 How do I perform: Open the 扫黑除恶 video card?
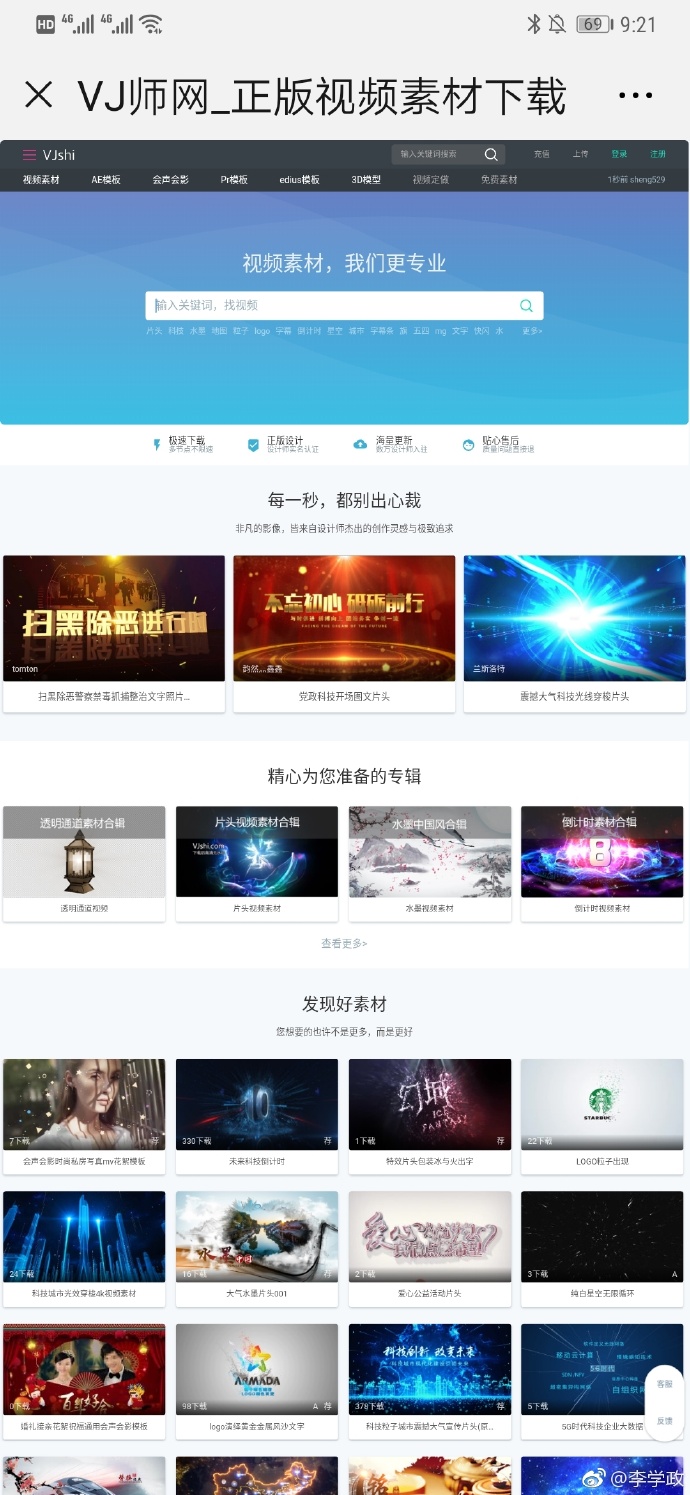(x=114, y=618)
